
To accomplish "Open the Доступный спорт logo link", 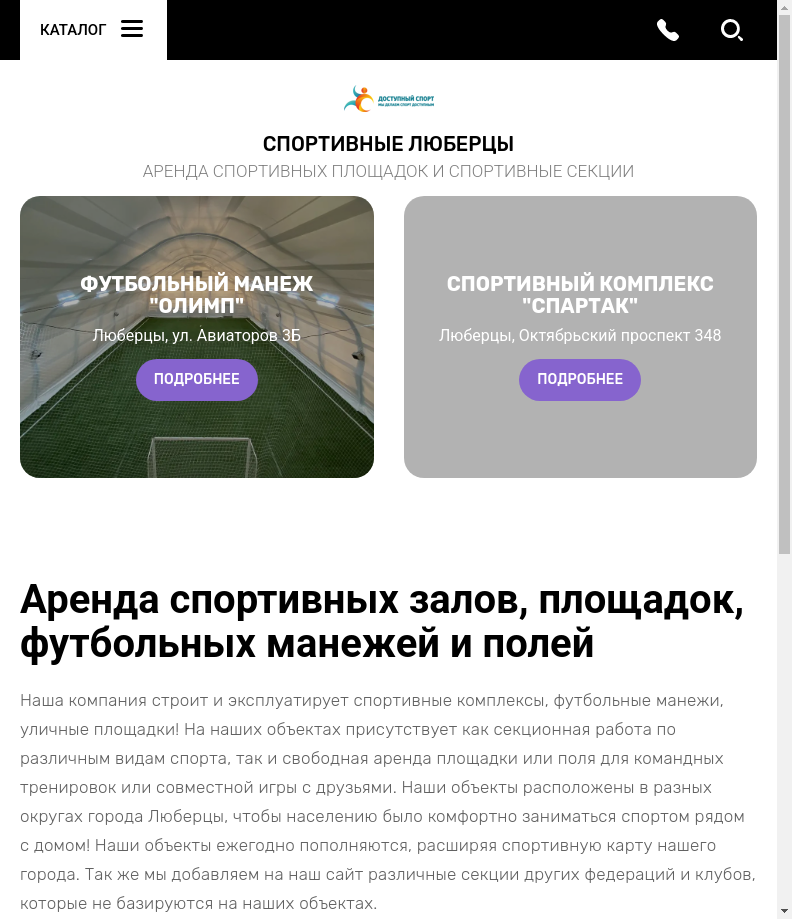I will click(389, 99).
